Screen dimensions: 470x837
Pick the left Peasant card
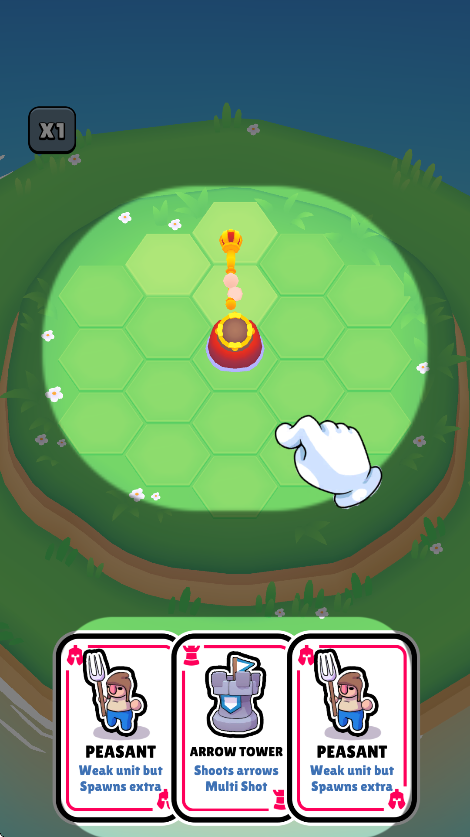pos(119,727)
